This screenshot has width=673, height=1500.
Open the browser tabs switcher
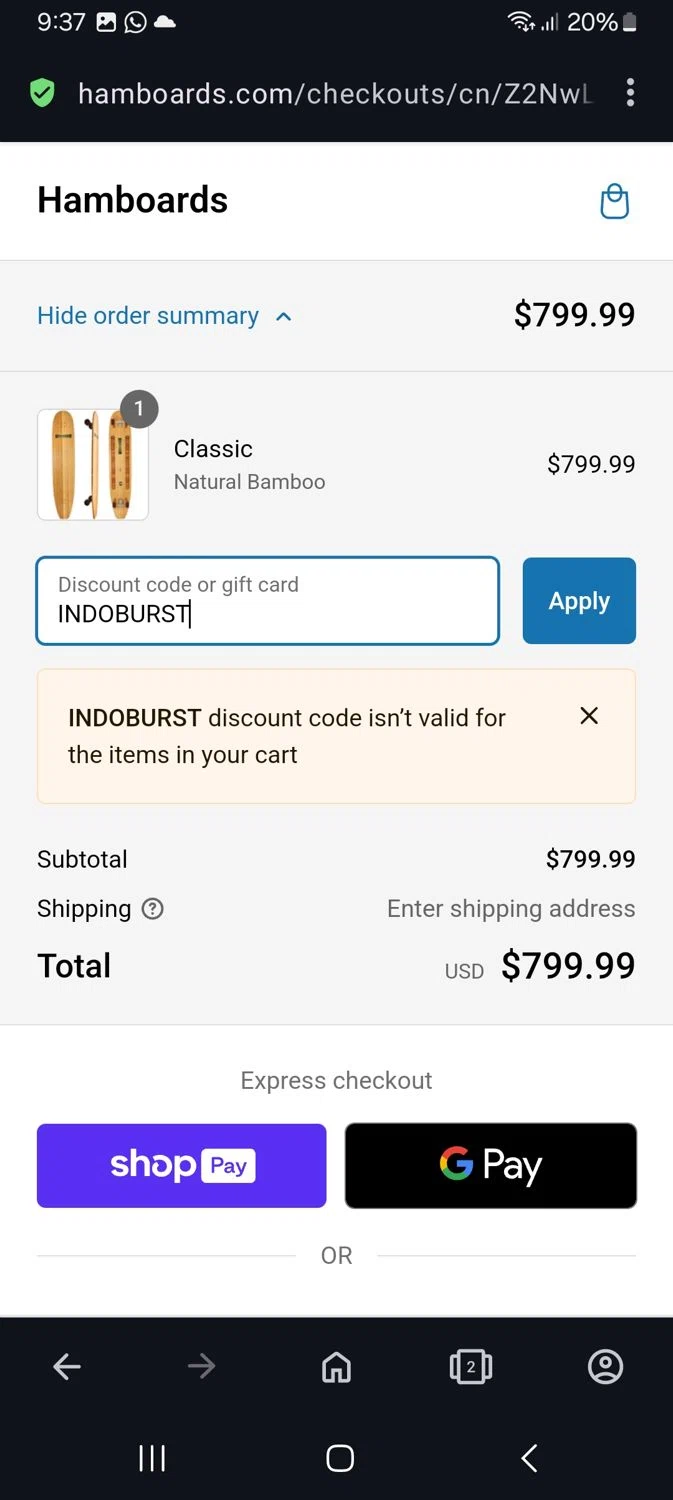tap(471, 1366)
